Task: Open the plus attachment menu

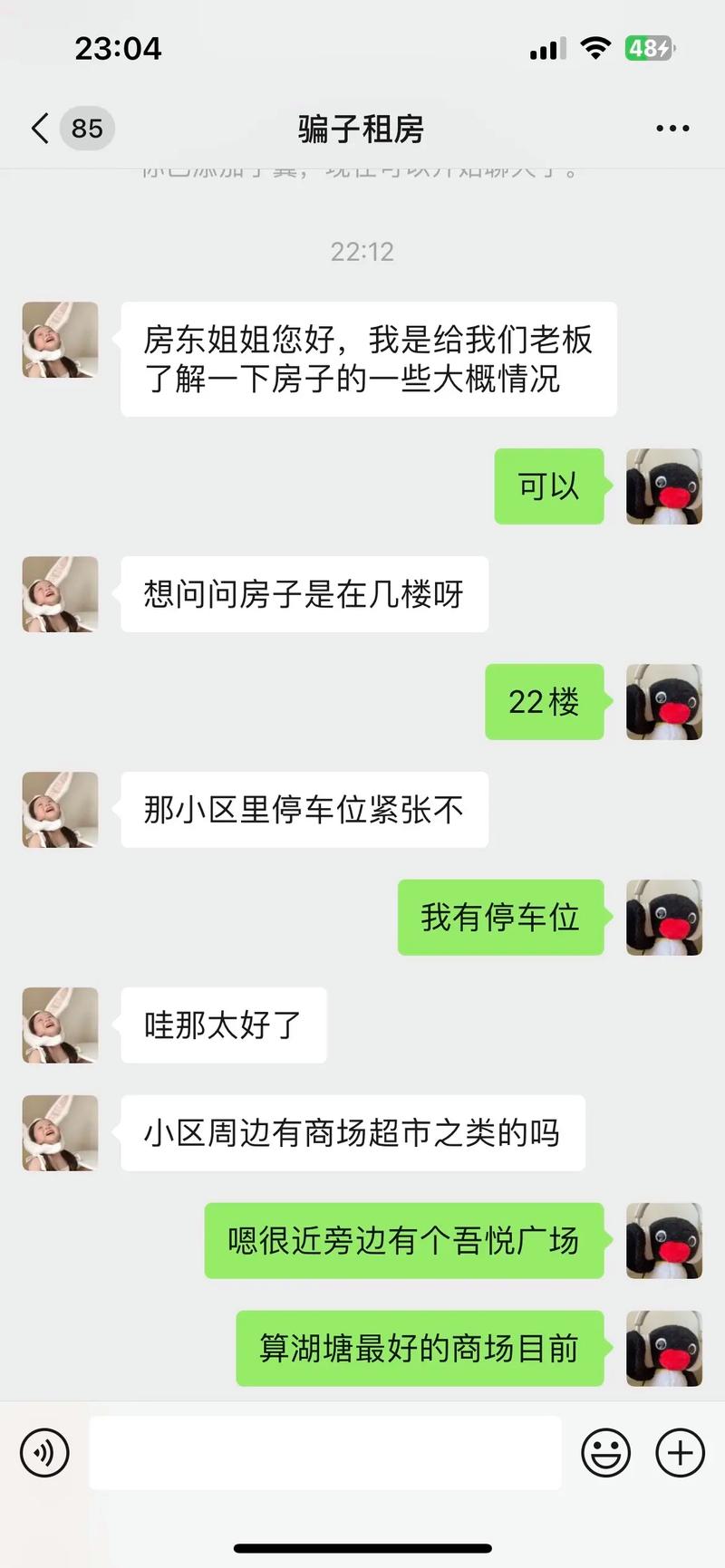Action: (680, 1453)
